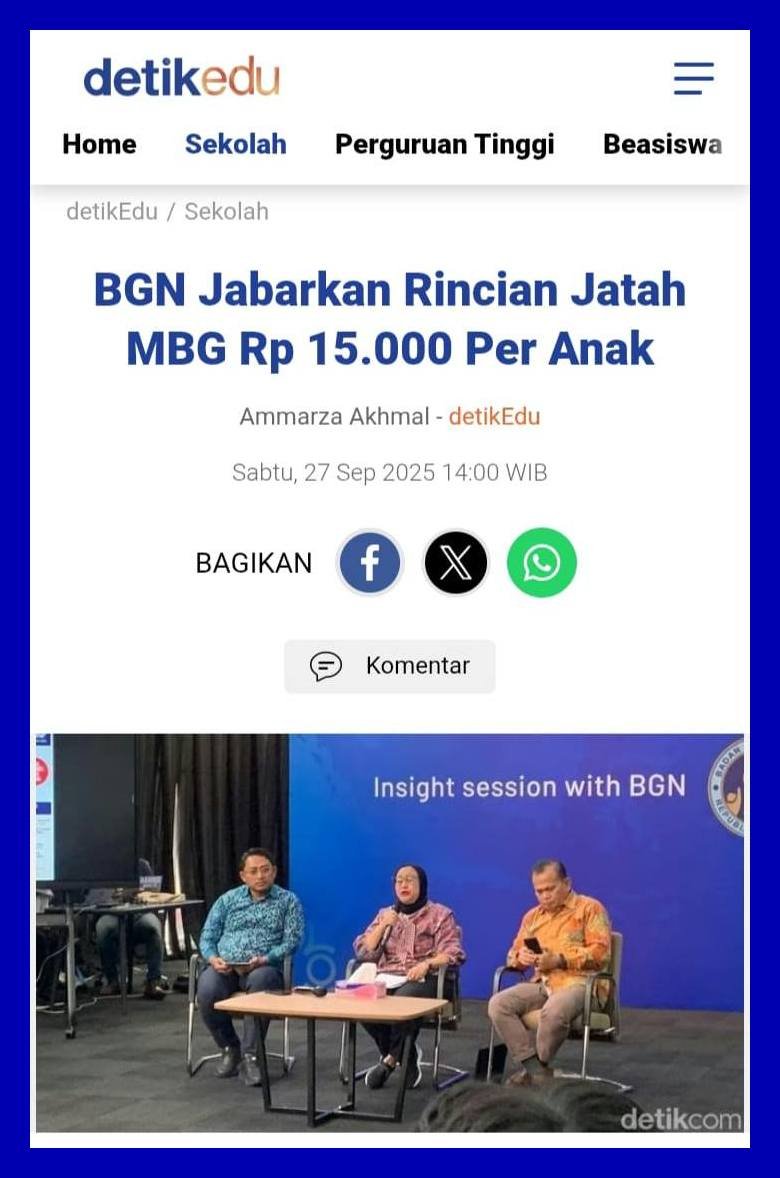Tap the detikEdu breadcrumb link

pos(112,211)
